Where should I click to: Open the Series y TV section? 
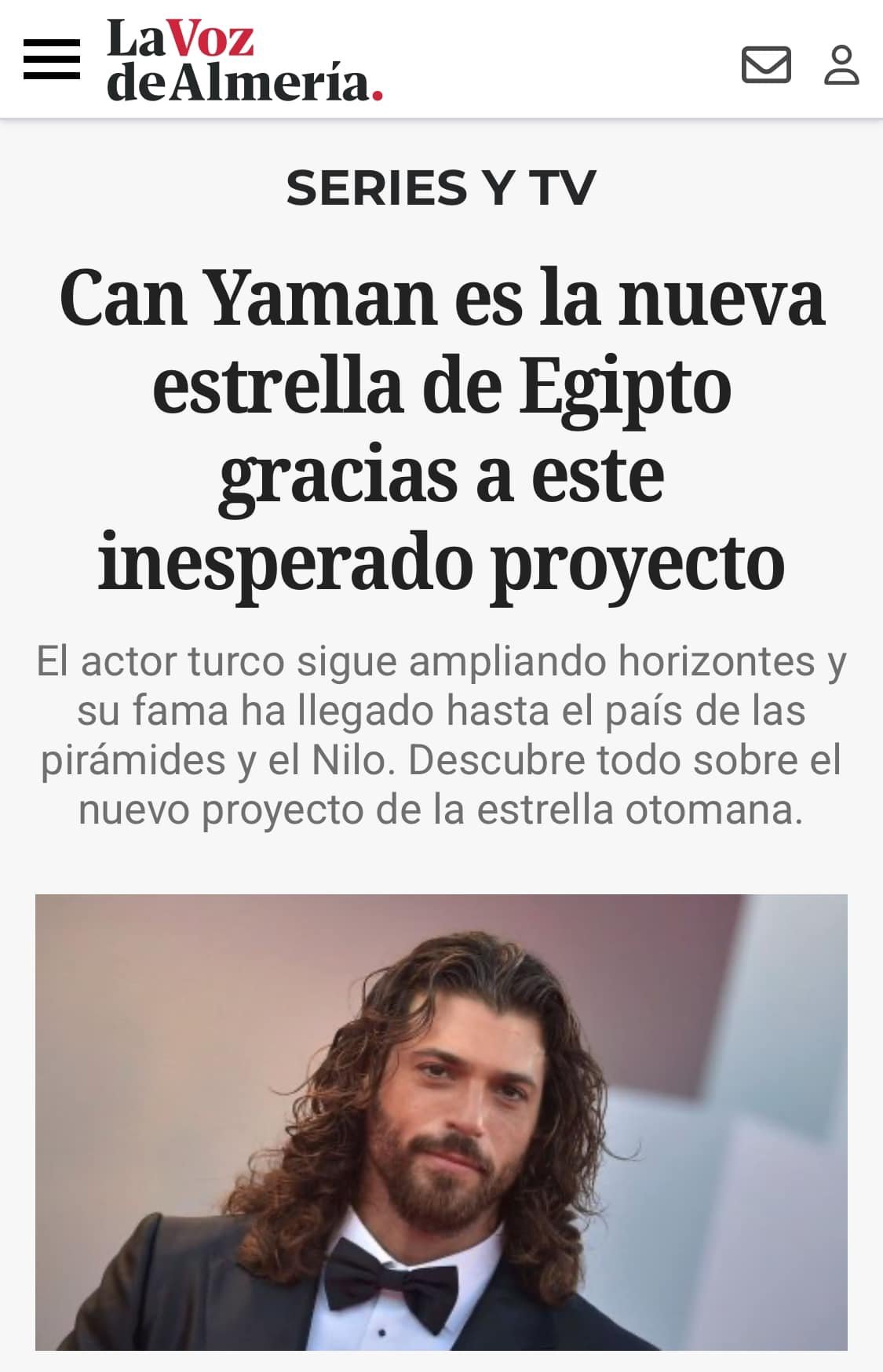(x=441, y=187)
